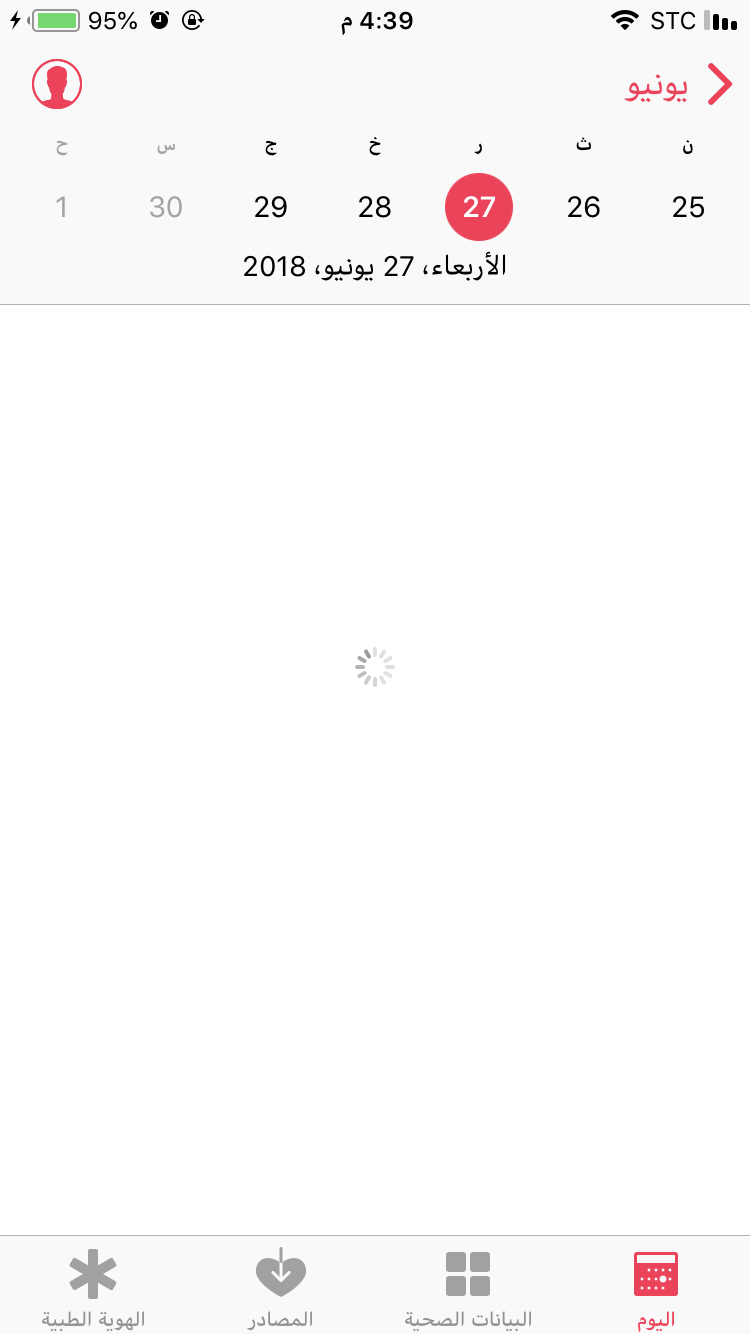Open the الهوية الطبية tab

coord(93,1288)
